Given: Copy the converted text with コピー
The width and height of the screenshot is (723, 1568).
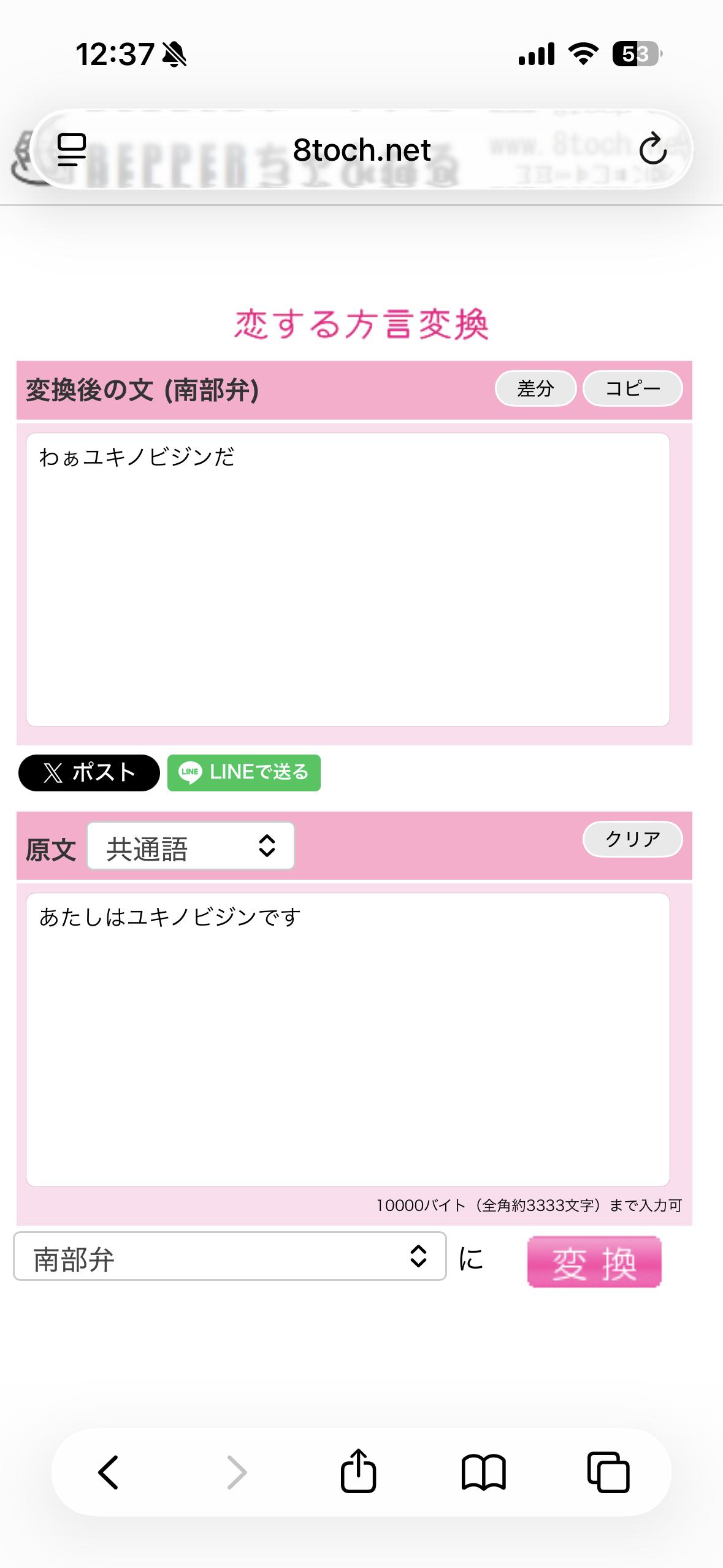Looking at the screenshot, I should 632,388.
